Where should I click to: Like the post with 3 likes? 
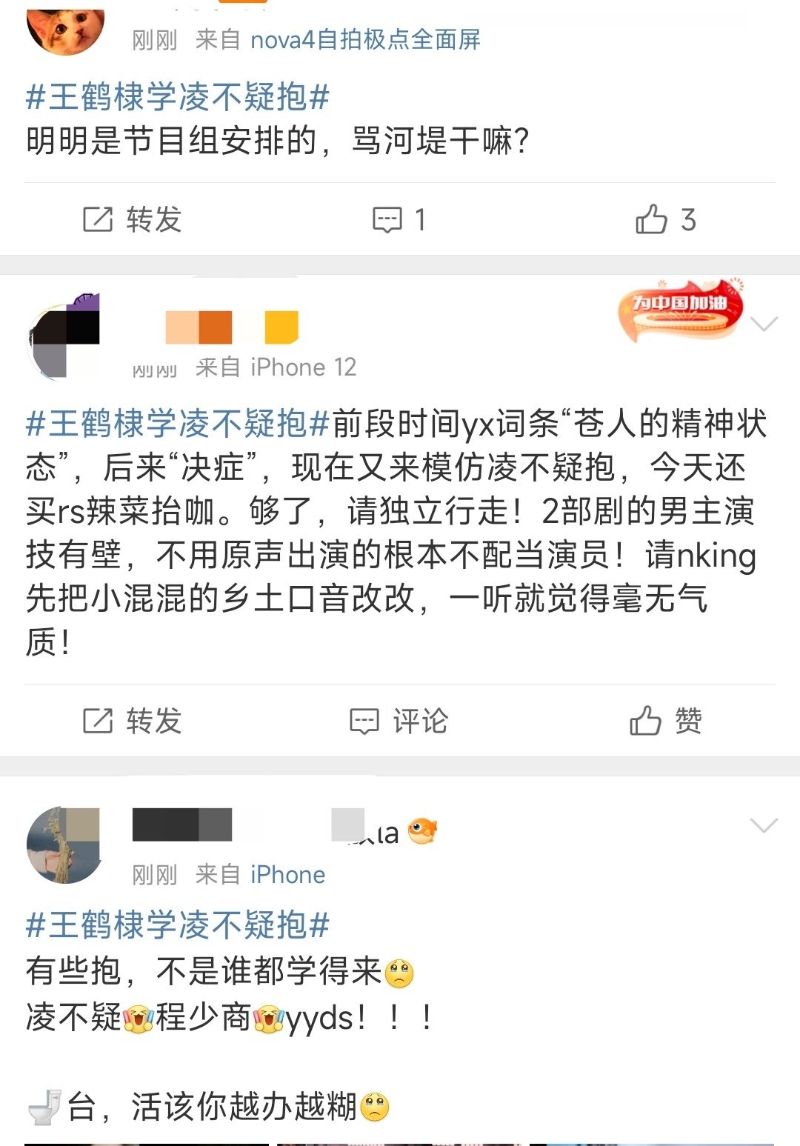tap(666, 220)
